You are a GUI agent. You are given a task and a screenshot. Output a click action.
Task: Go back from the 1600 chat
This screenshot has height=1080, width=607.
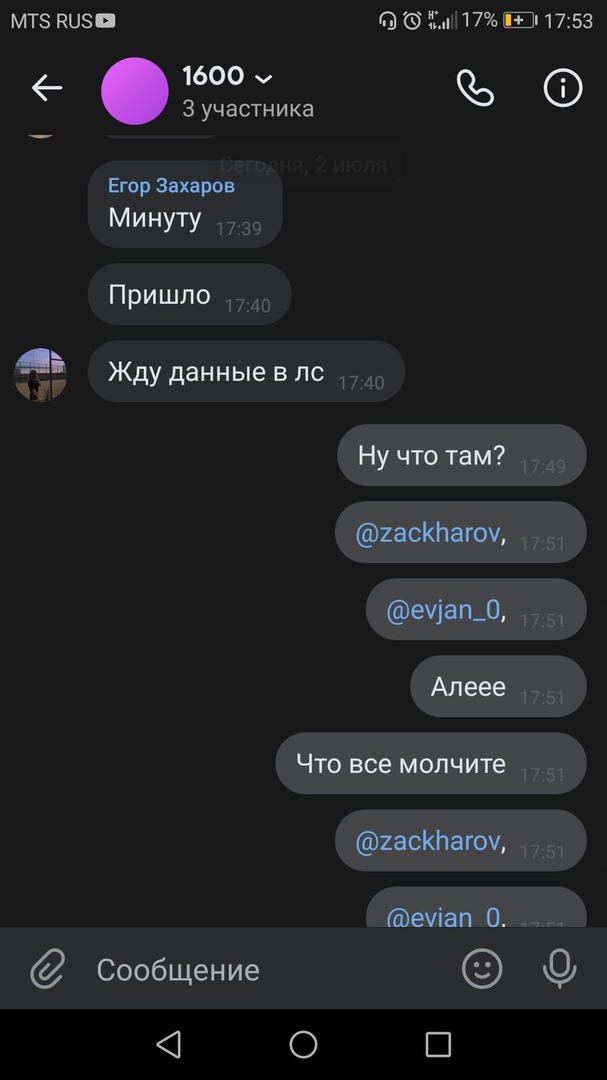[46, 88]
